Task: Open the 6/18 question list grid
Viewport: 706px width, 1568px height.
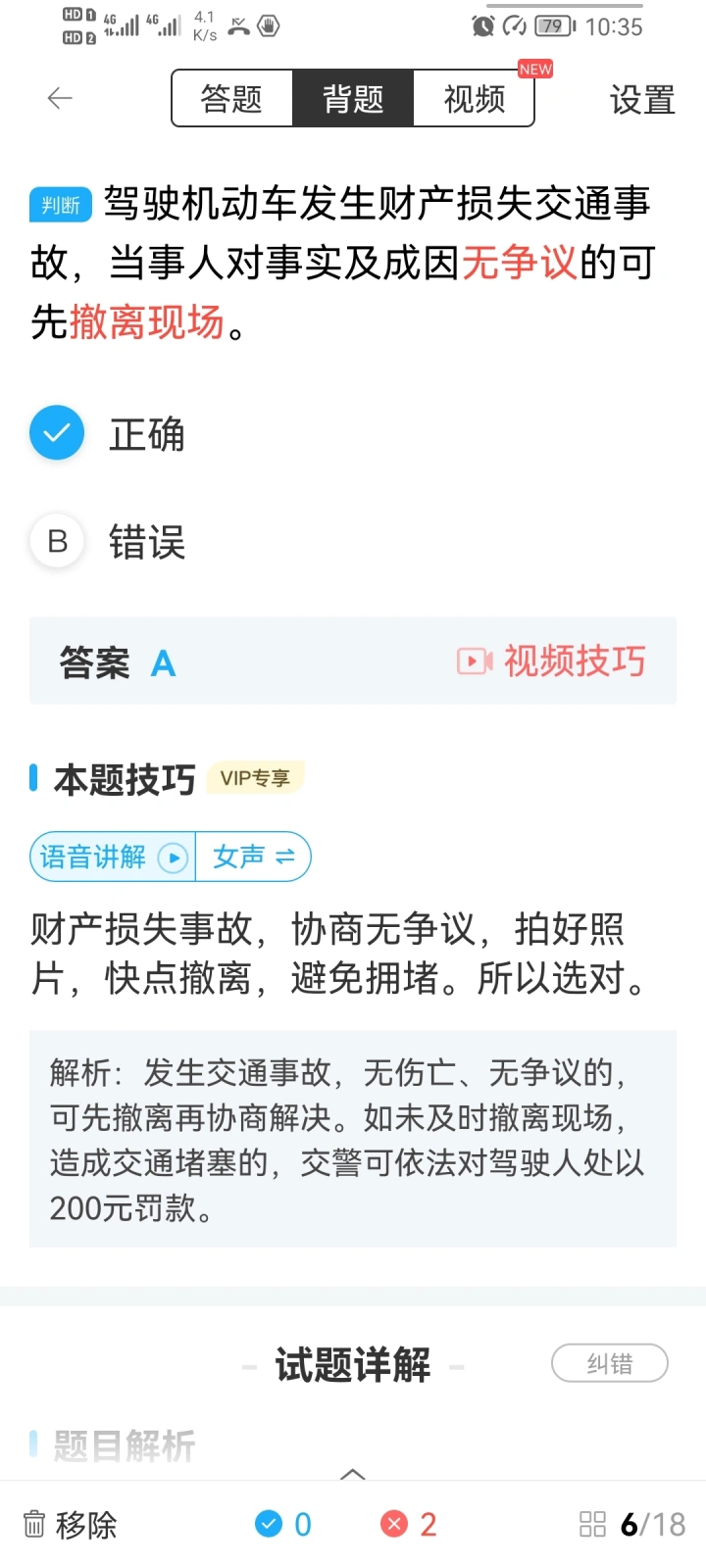Action: pyautogui.click(x=631, y=1524)
